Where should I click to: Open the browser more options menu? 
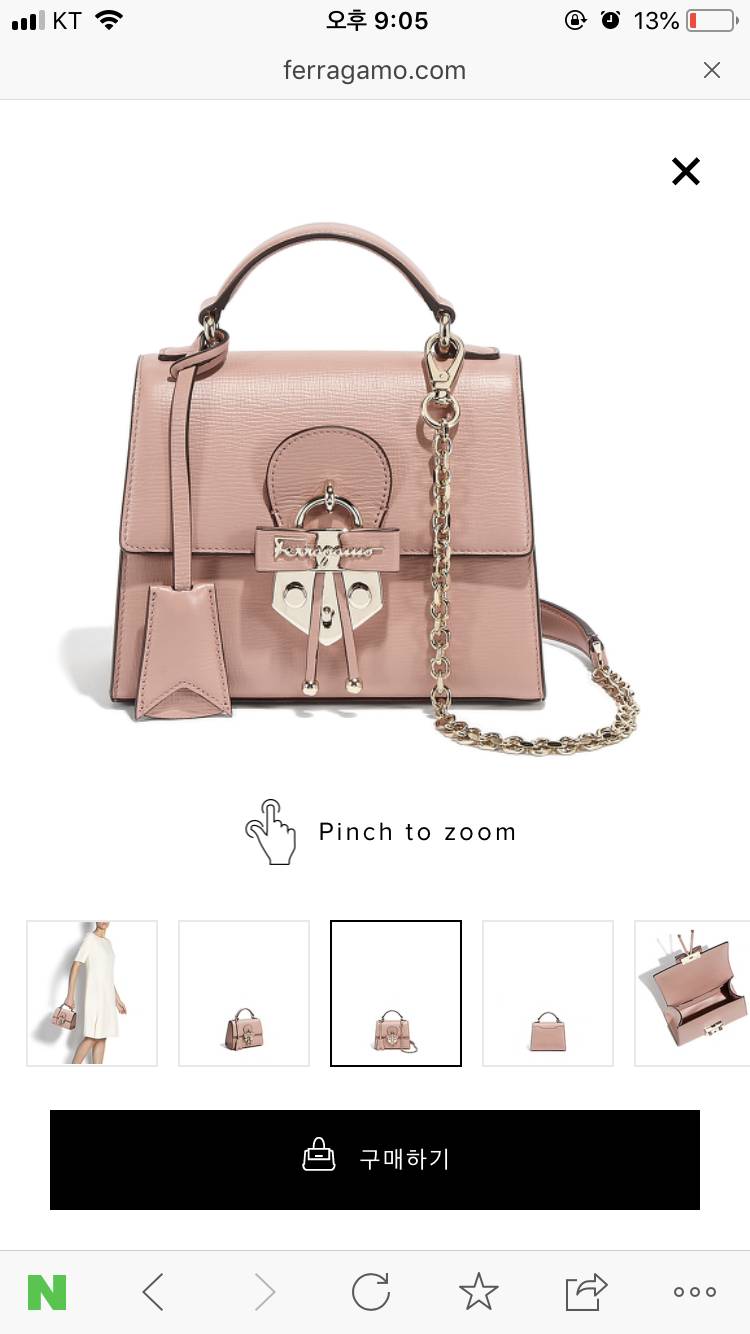[694, 1292]
